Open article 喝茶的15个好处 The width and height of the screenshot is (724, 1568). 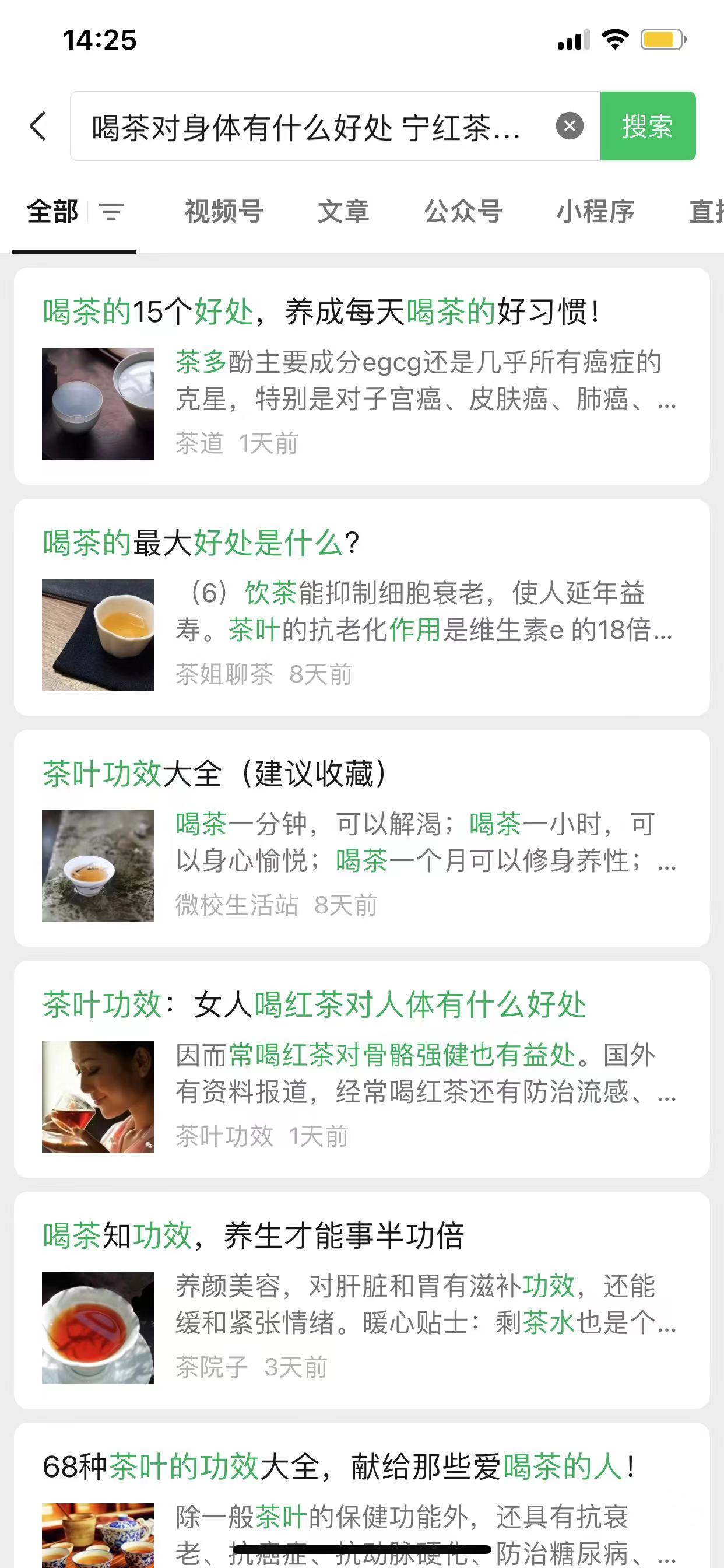(321, 311)
